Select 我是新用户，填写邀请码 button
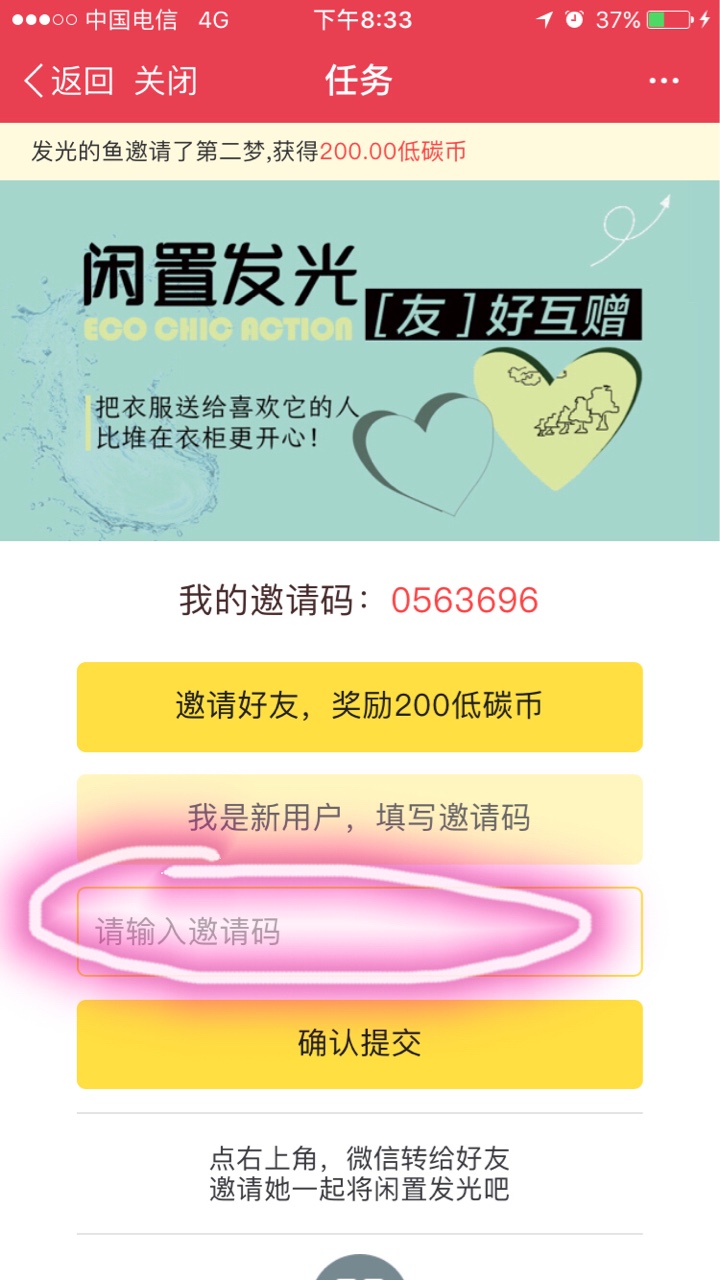720x1280 pixels. (360, 819)
